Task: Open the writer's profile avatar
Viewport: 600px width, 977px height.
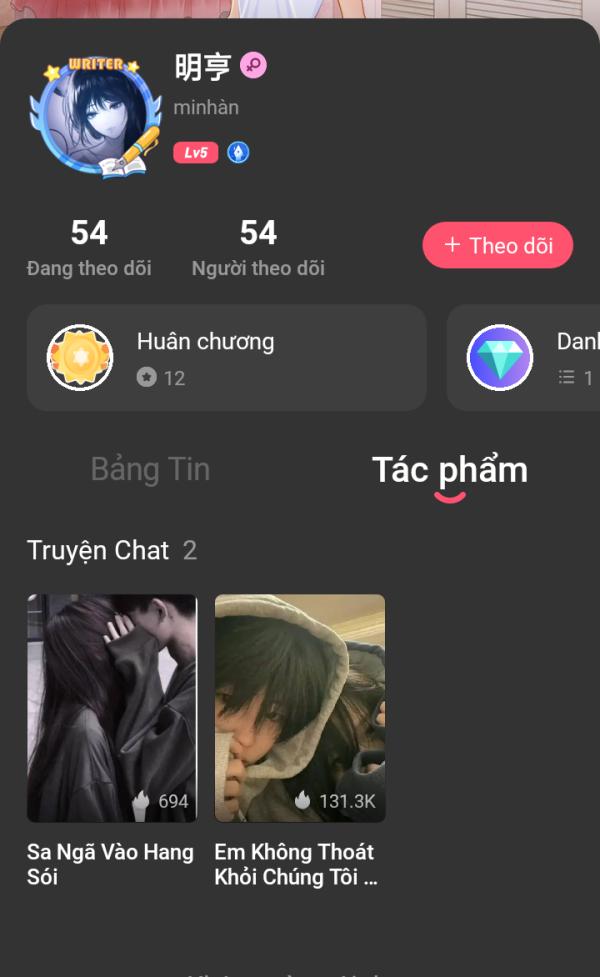Action: tap(97, 118)
